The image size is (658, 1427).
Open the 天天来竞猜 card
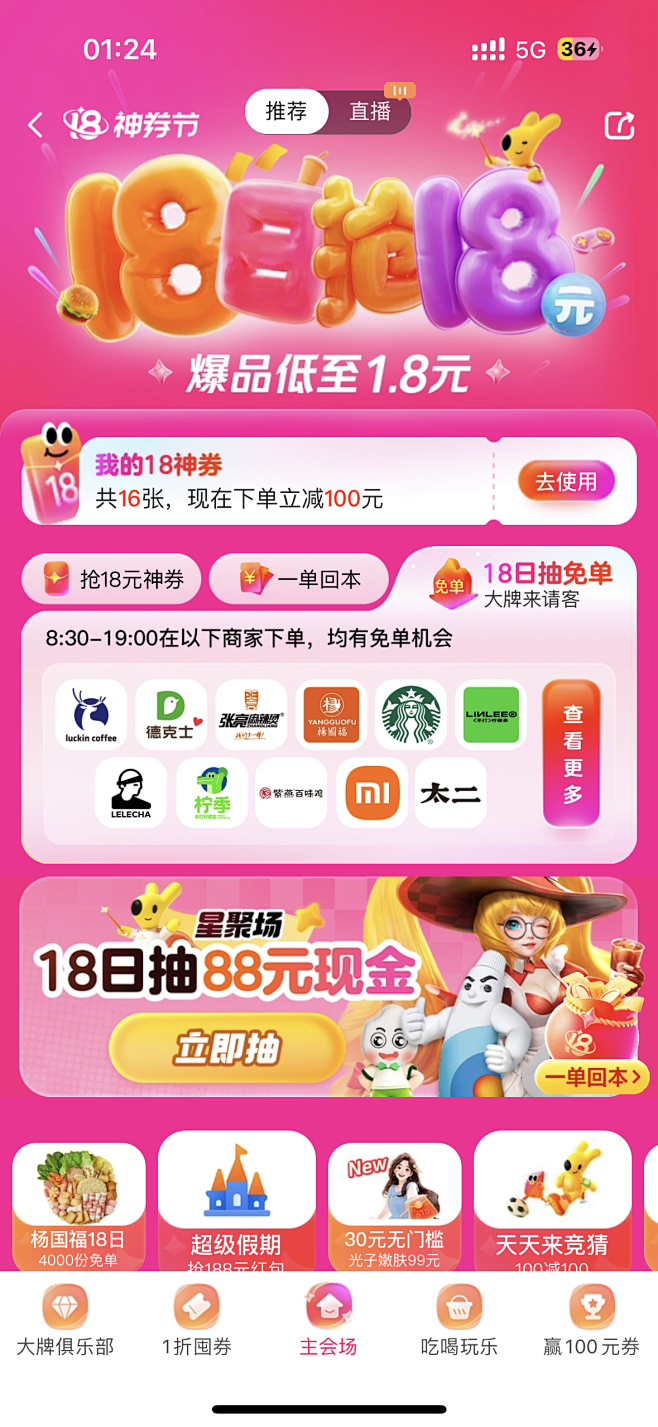coord(552,1203)
